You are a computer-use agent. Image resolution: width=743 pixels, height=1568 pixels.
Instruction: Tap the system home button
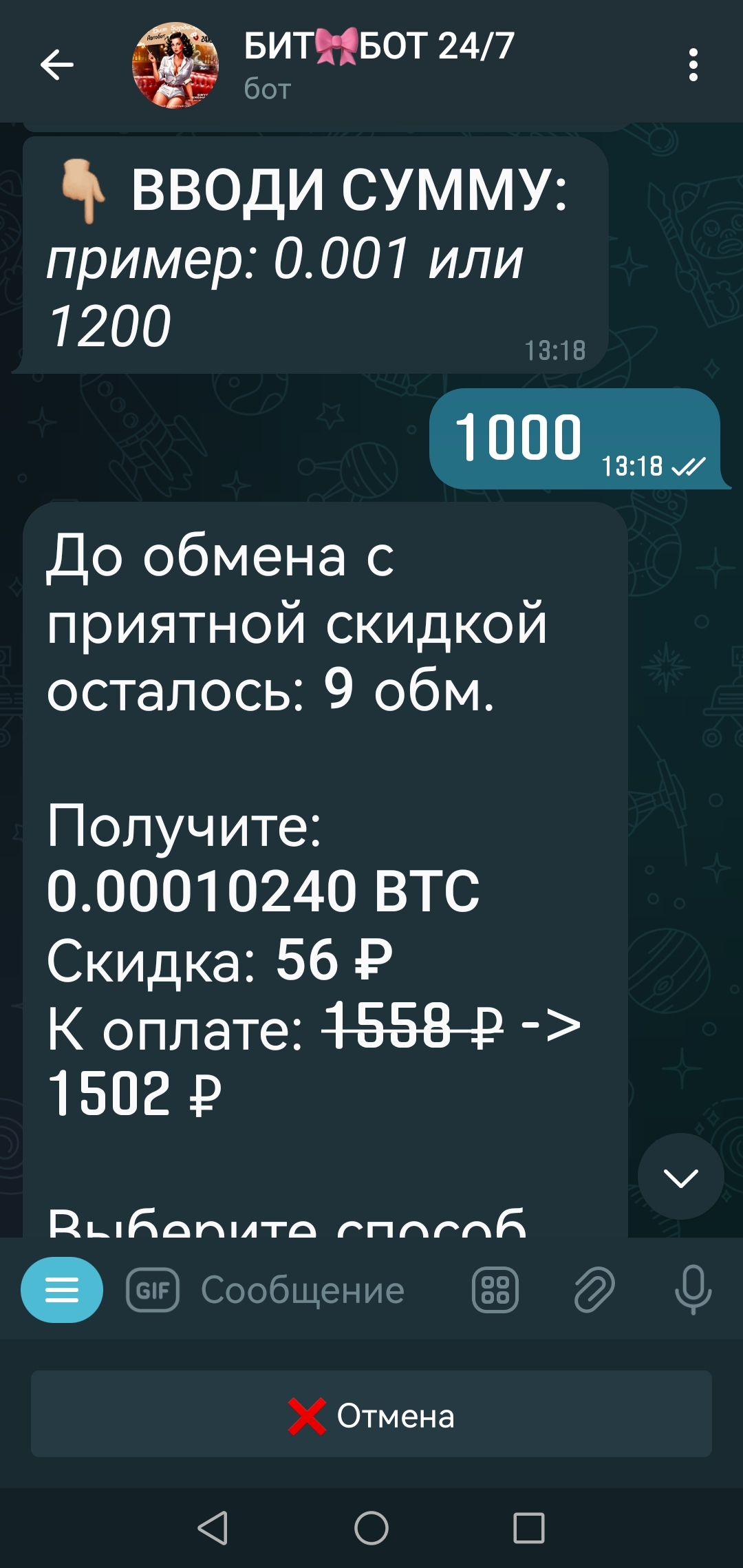point(371,1528)
